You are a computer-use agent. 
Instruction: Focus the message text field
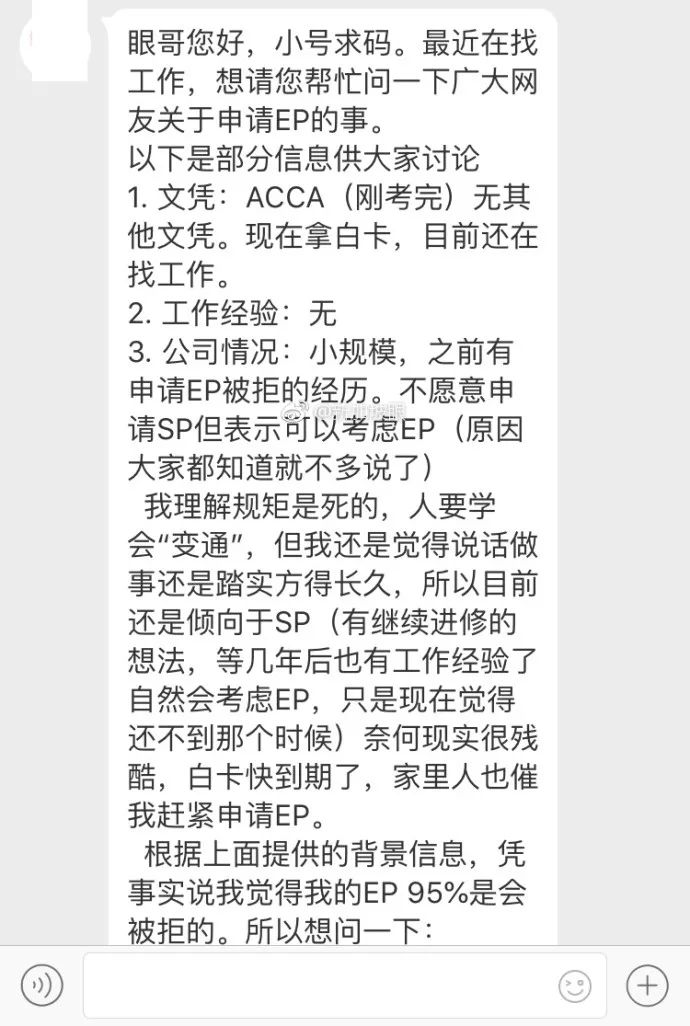320,985
